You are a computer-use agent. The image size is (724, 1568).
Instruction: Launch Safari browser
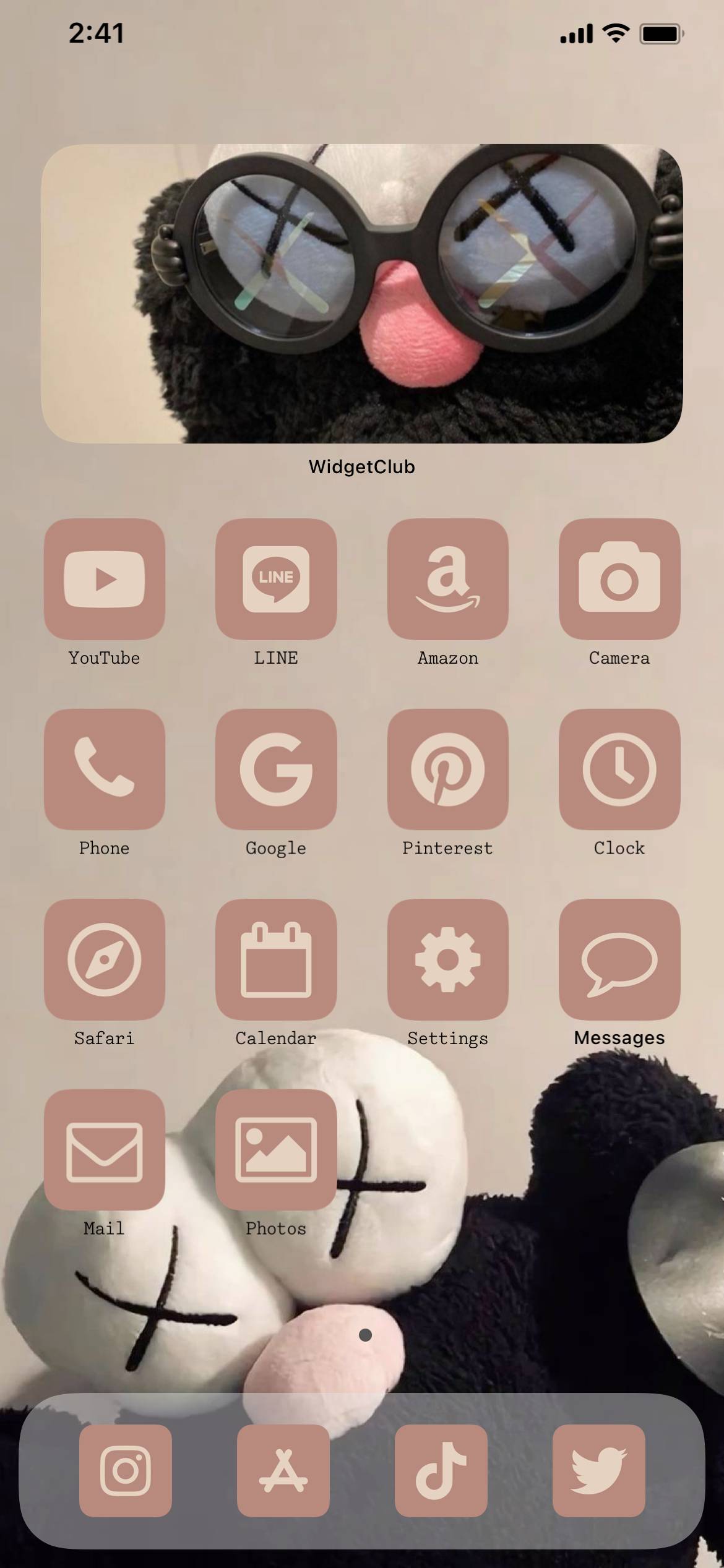(x=105, y=959)
